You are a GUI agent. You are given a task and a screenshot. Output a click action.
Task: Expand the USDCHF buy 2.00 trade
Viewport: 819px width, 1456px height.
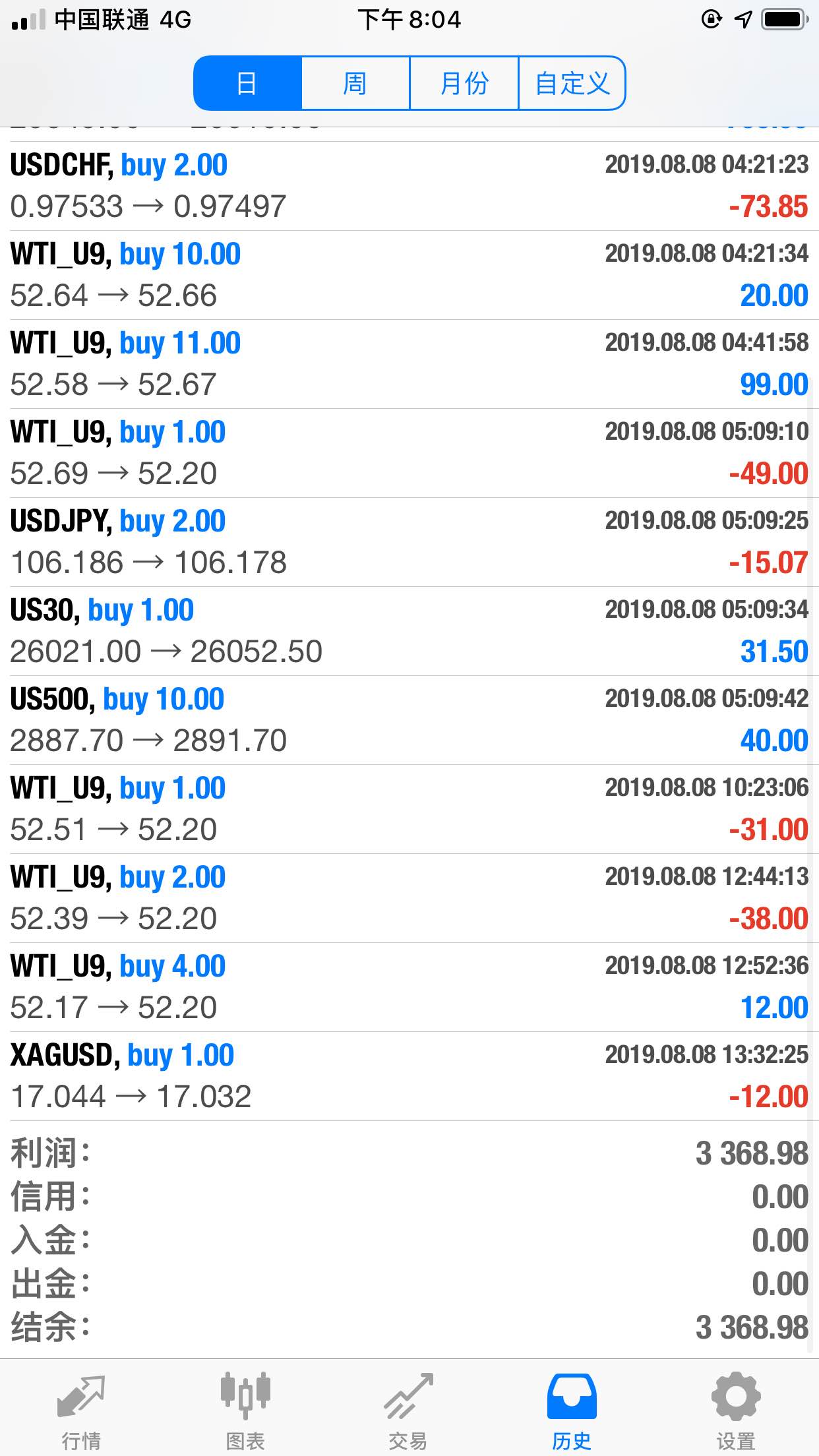pos(409,186)
